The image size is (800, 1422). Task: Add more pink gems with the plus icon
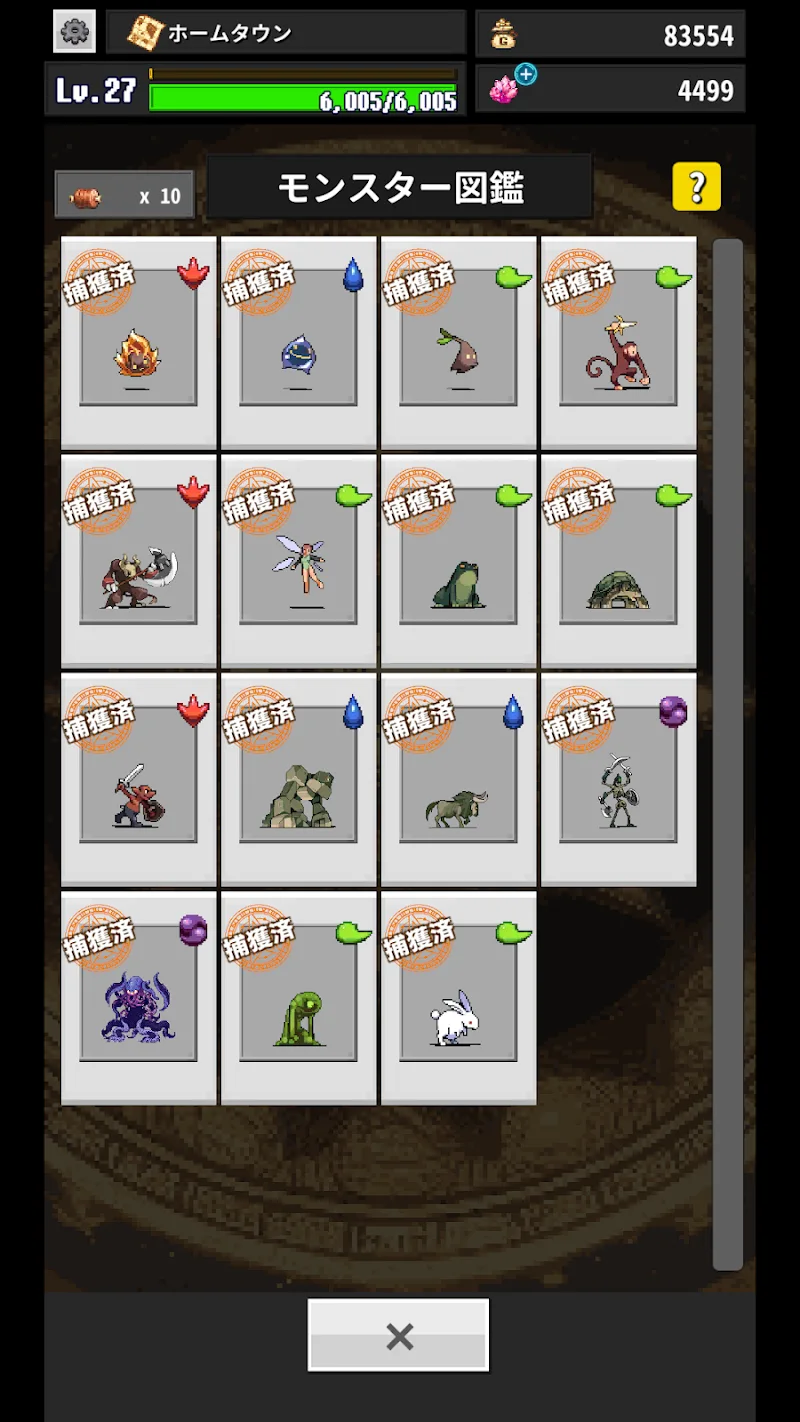coord(526,74)
